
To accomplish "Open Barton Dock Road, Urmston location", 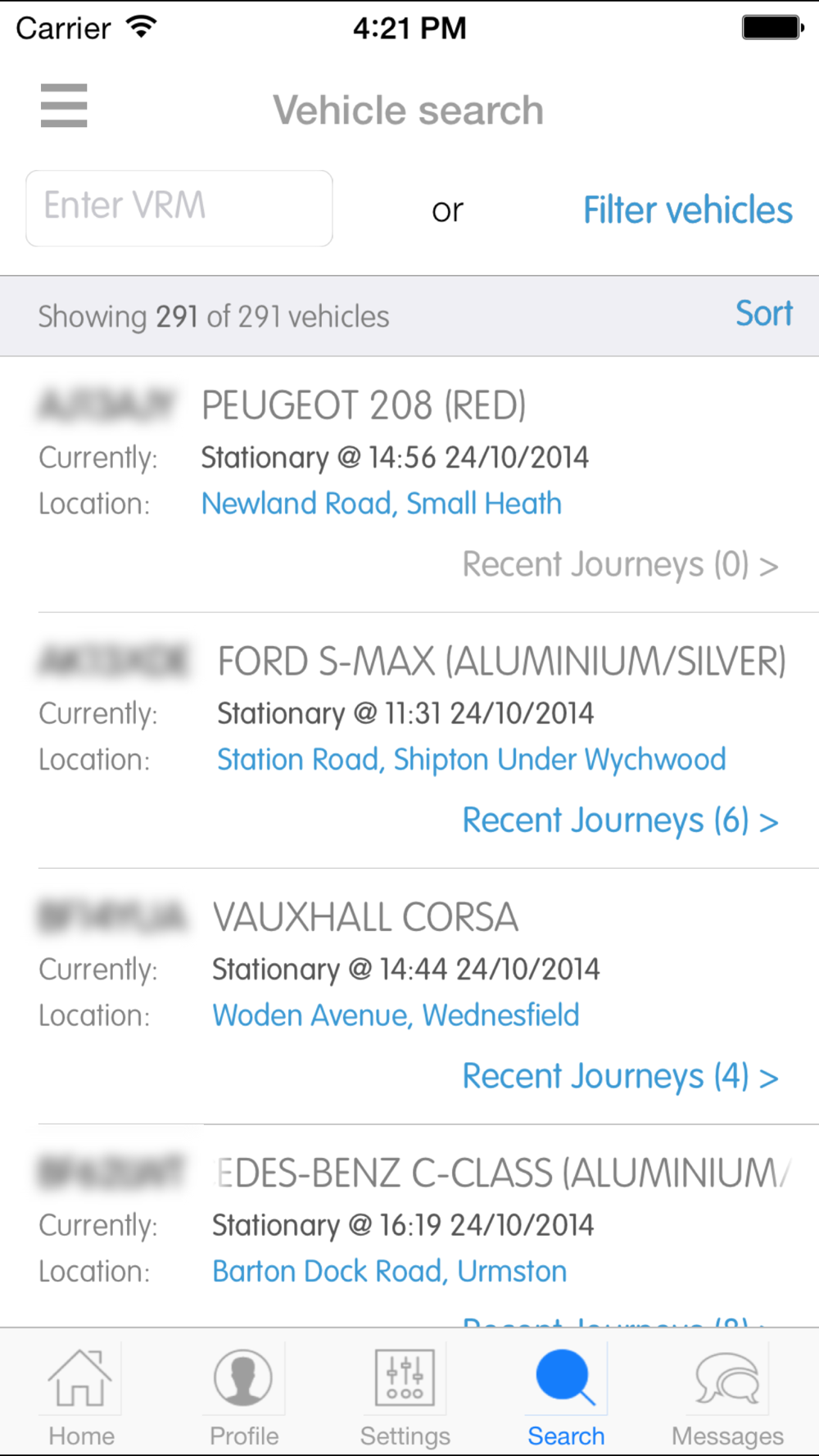I will coord(389,1272).
